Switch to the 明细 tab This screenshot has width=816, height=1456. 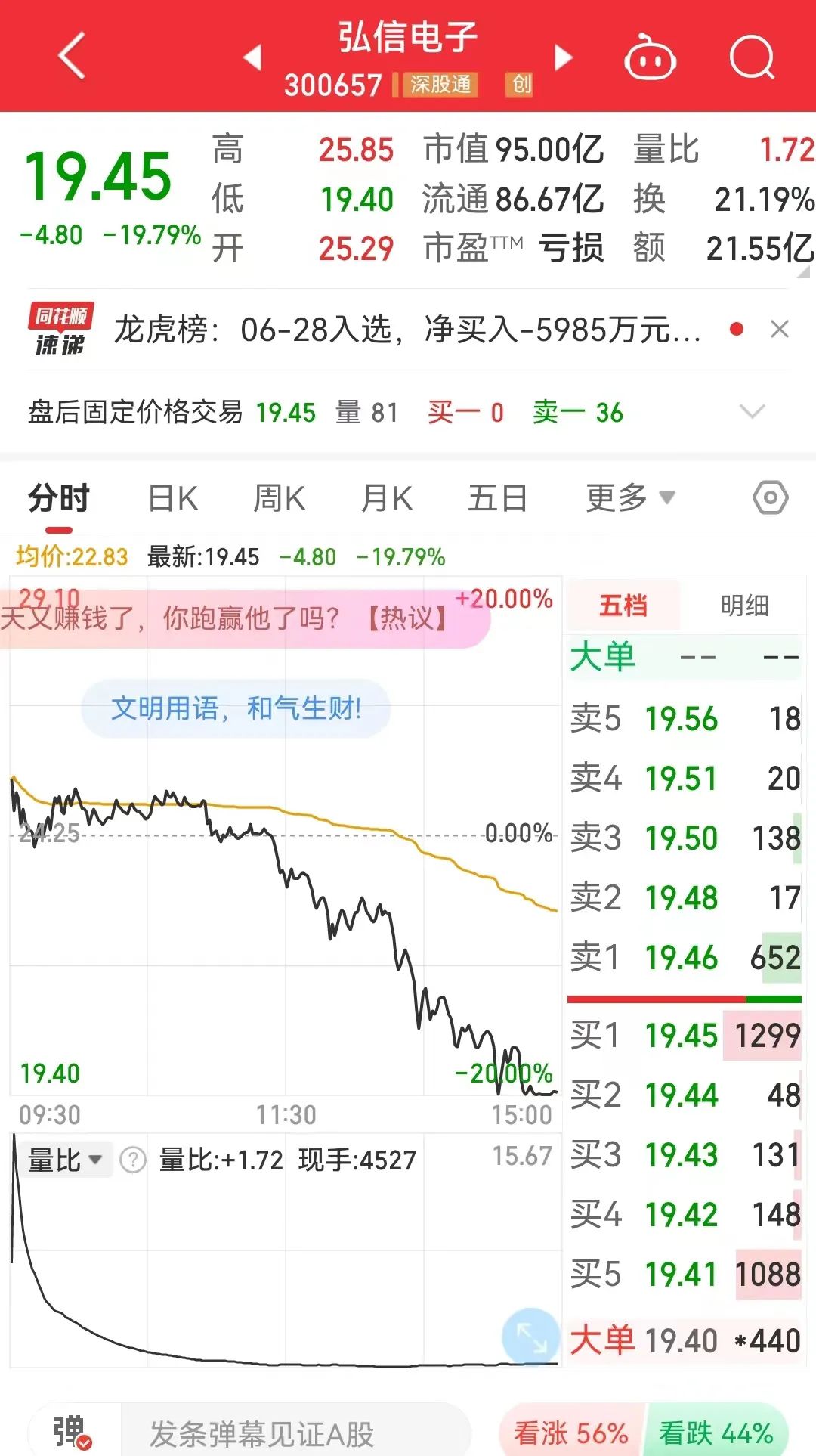(x=744, y=606)
